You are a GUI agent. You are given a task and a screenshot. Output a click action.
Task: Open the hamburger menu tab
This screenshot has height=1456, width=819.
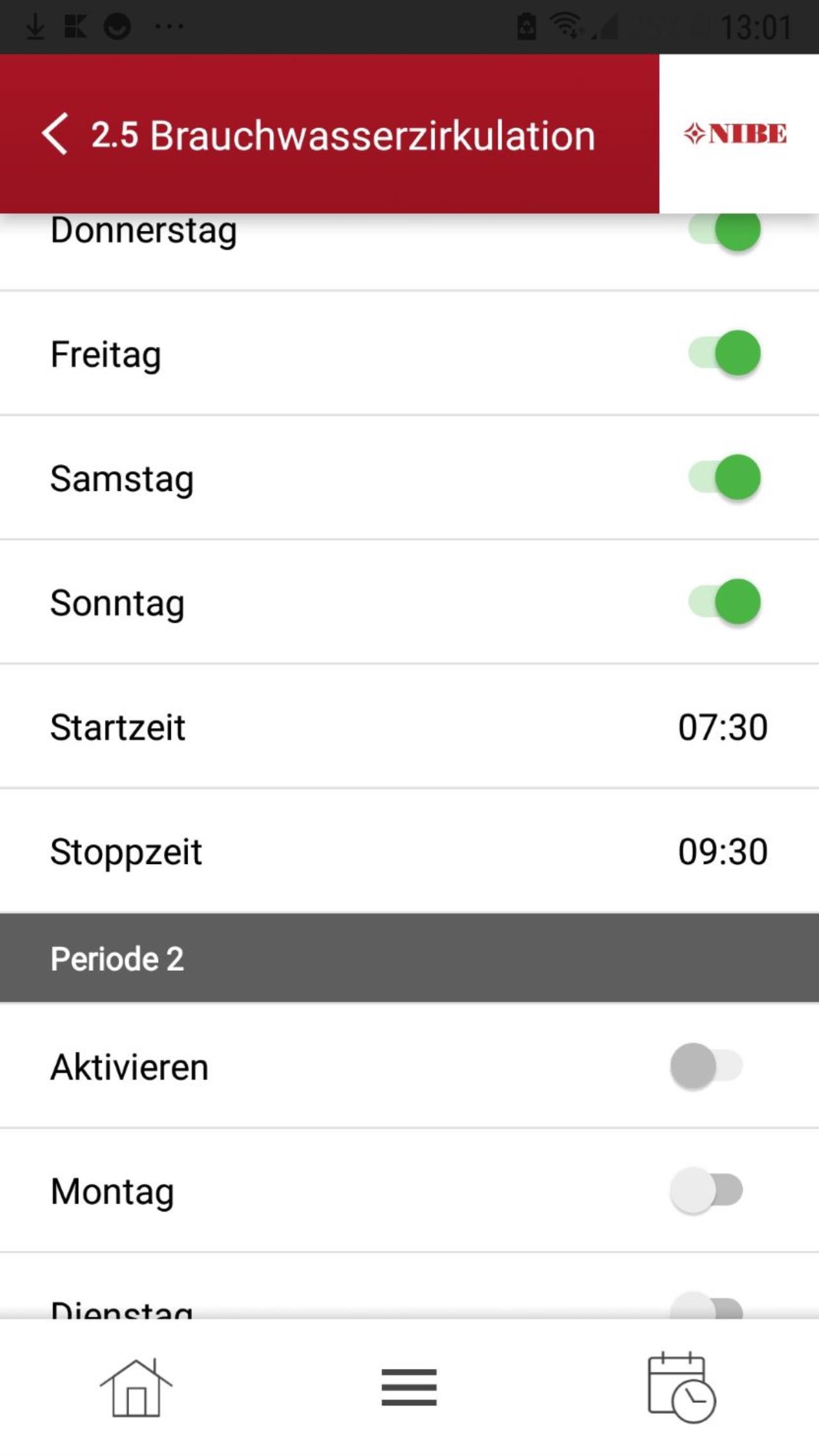(409, 1387)
